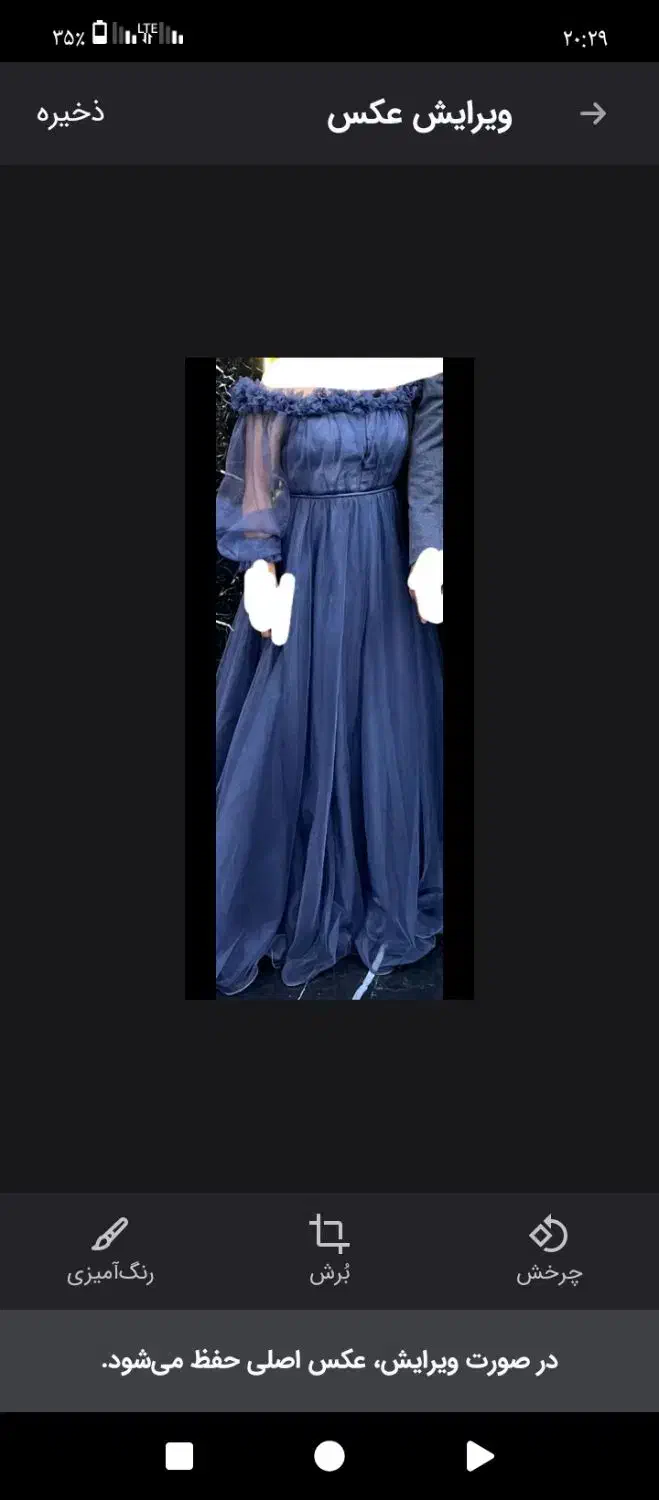Image resolution: width=659 pixels, height=1500 pixels.
Task: Open the رنگ‌آمیزی paint brush tool
Action: tap(110, 1248)
